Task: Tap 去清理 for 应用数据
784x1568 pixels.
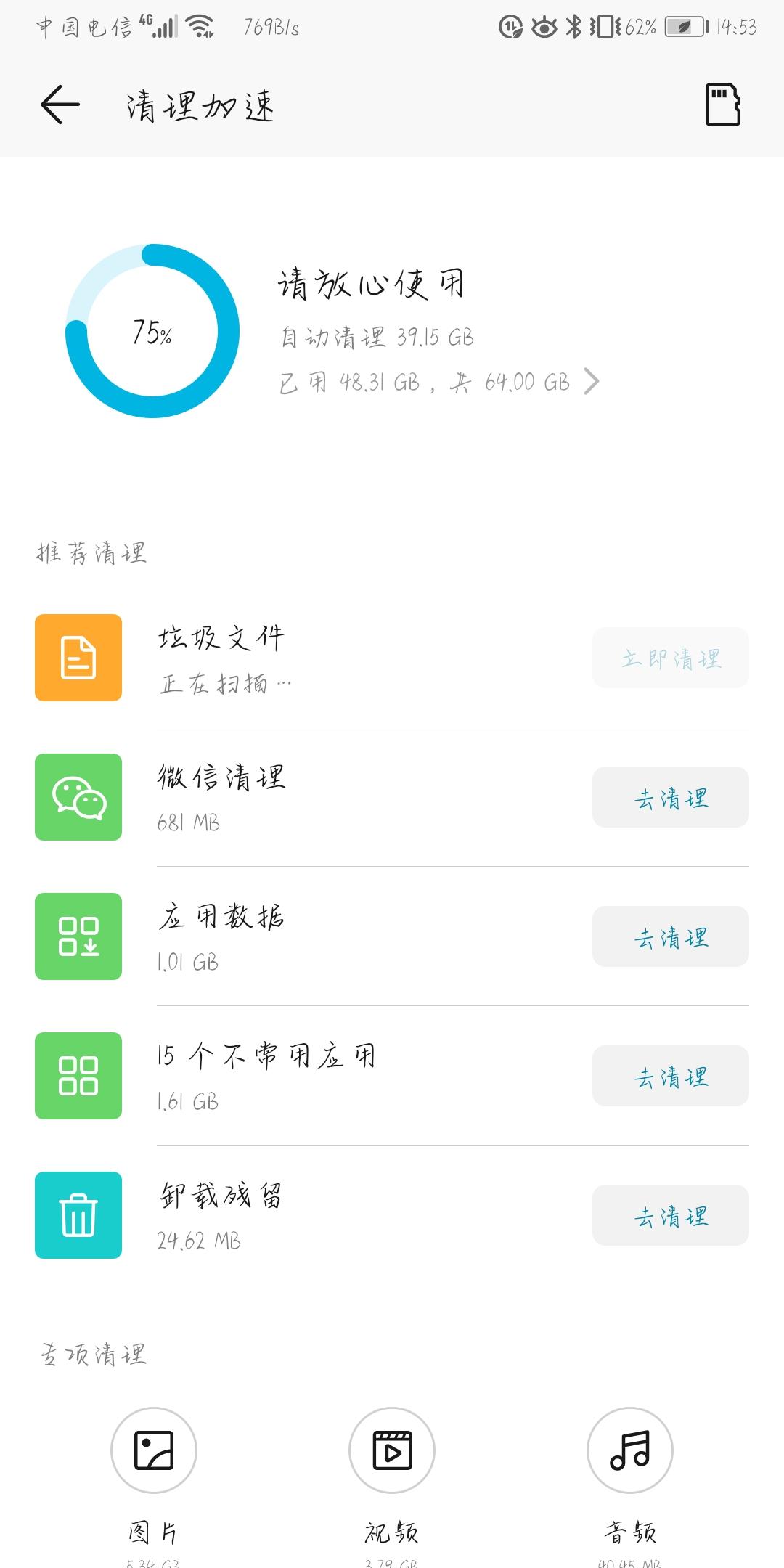Action: pyautogui.click(x=670, y=936)
